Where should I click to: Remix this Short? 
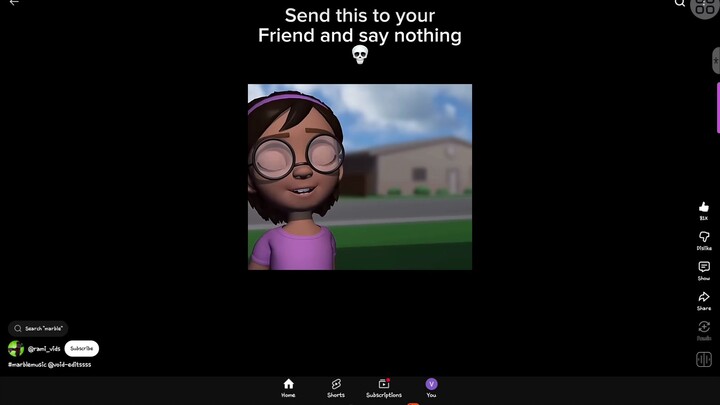click(704, 328)
